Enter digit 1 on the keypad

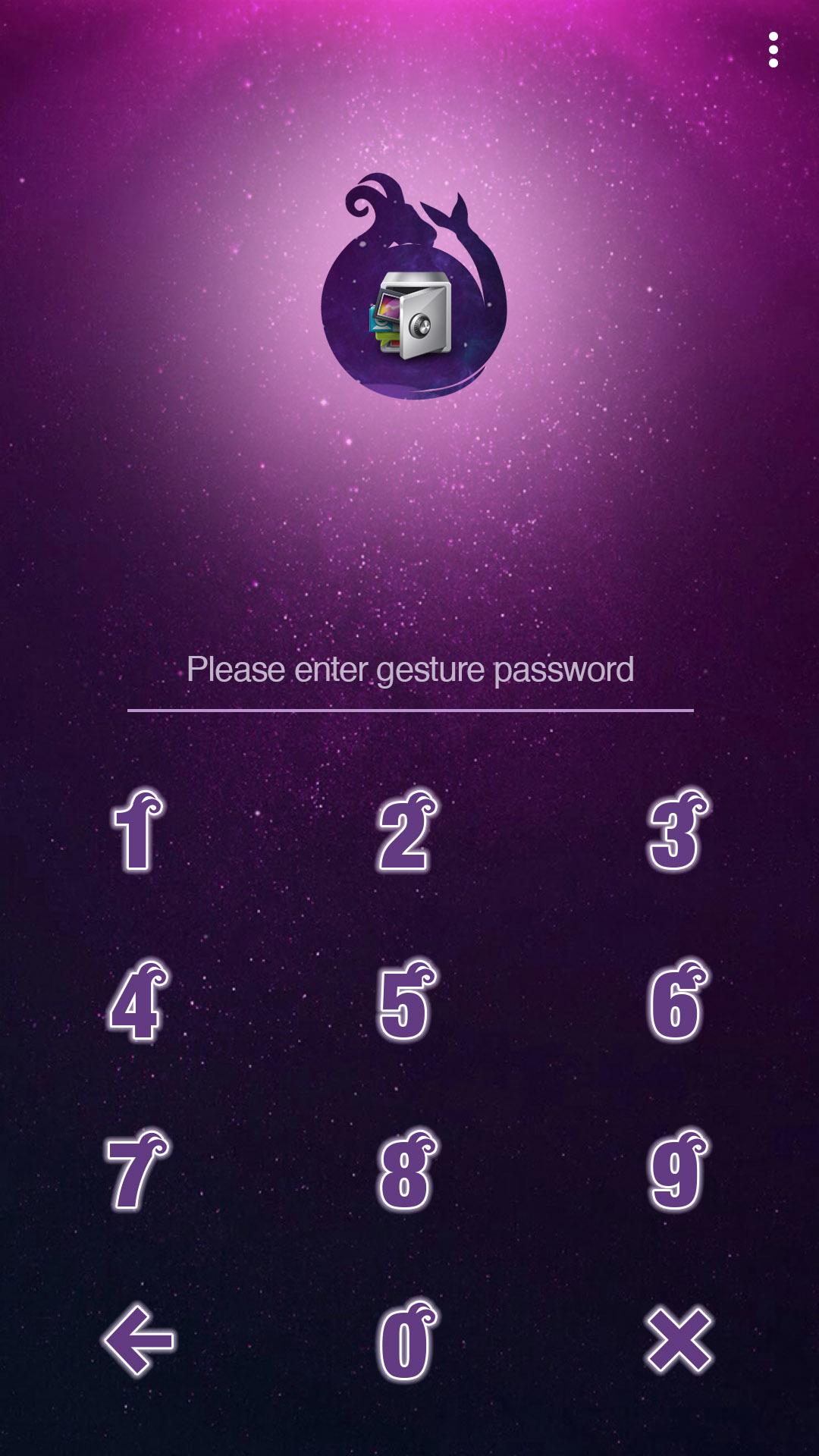pos(137,832)
